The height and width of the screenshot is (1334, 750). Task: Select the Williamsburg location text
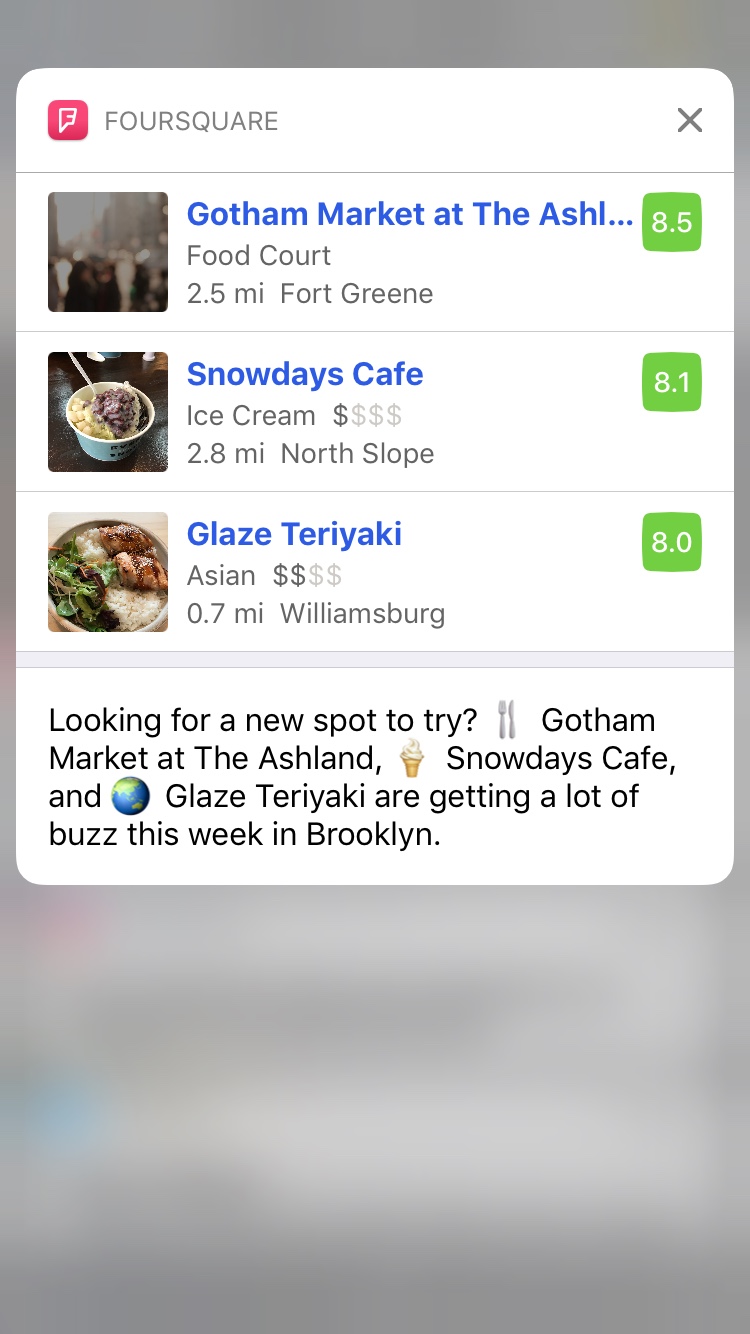click(361, 613)
